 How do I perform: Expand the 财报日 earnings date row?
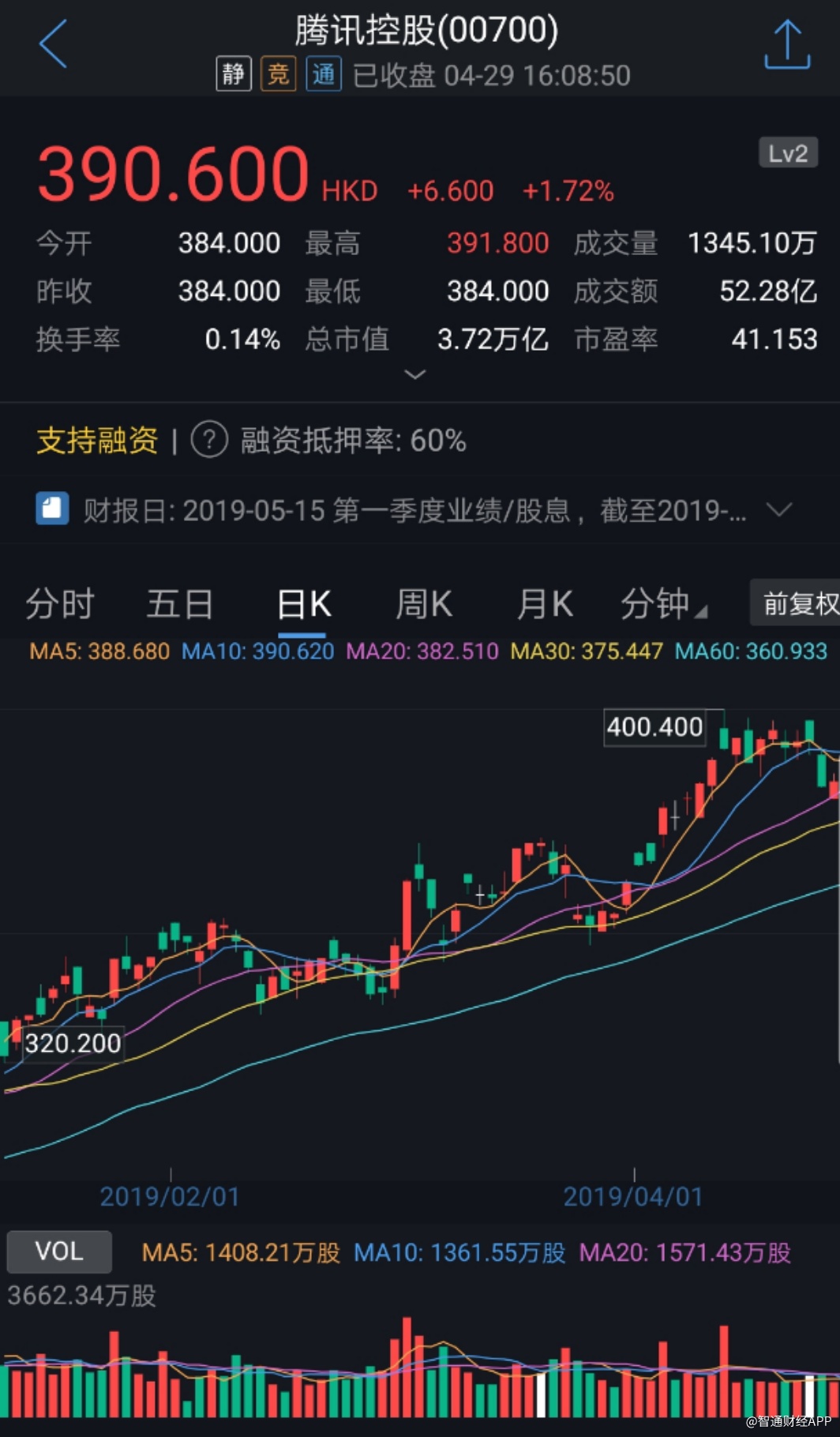click(778, 510)
